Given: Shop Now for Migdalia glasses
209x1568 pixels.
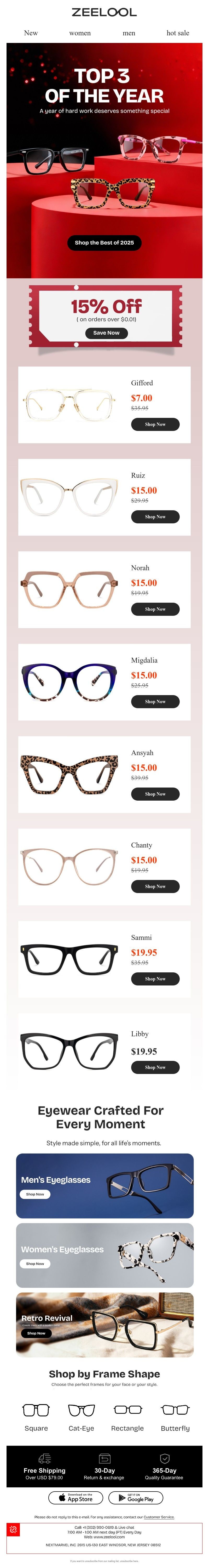Looking at the screenshot, I should click(x=155, y=702).
